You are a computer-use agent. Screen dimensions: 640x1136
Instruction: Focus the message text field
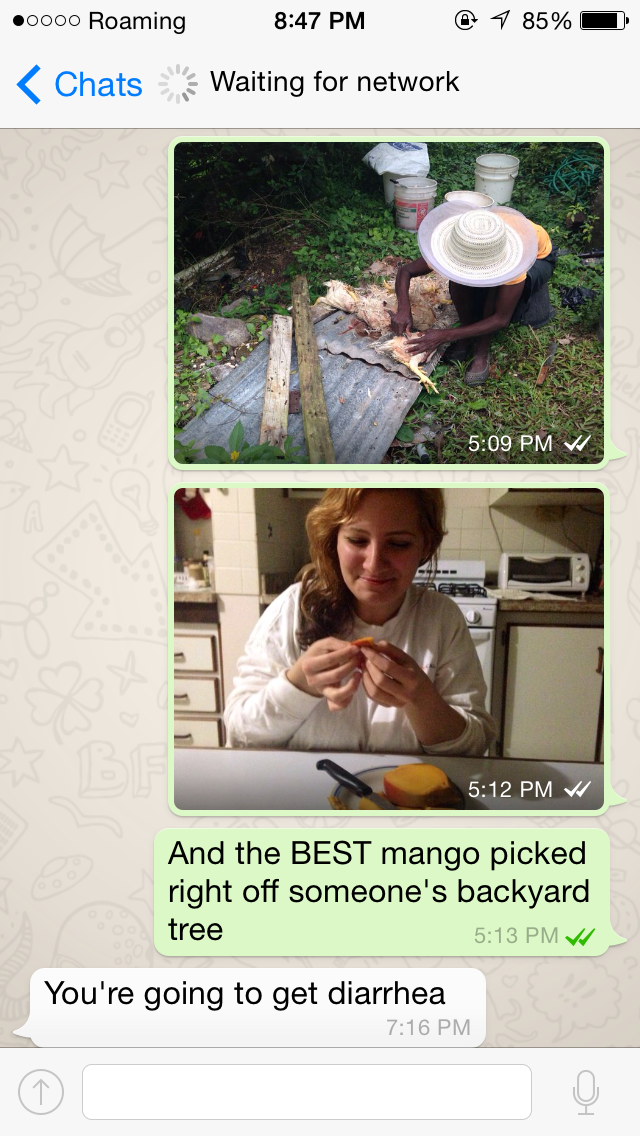[306, 1092]
